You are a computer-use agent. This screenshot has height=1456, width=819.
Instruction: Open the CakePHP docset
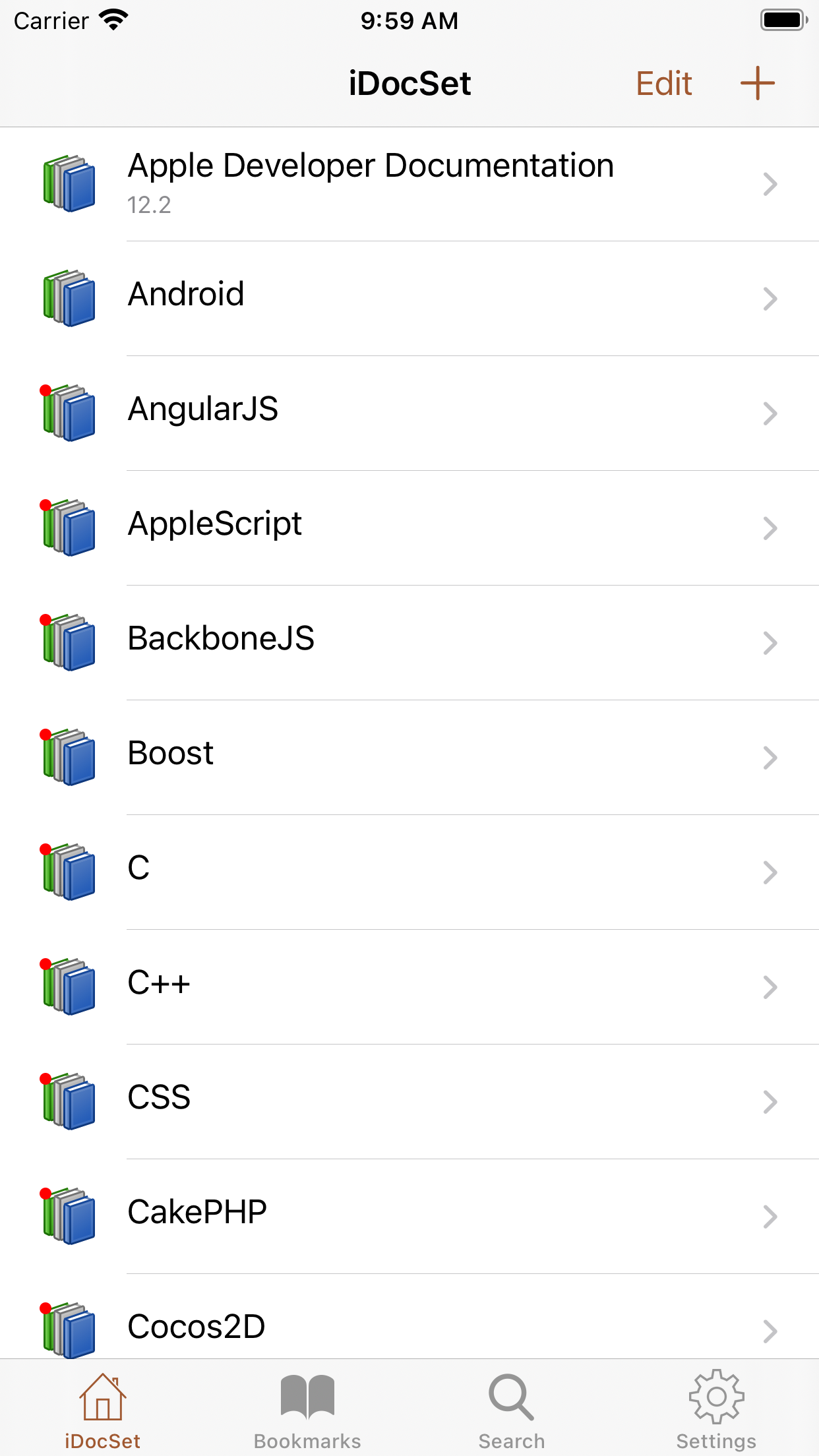pyautogui.click(x=409, y=1217)
